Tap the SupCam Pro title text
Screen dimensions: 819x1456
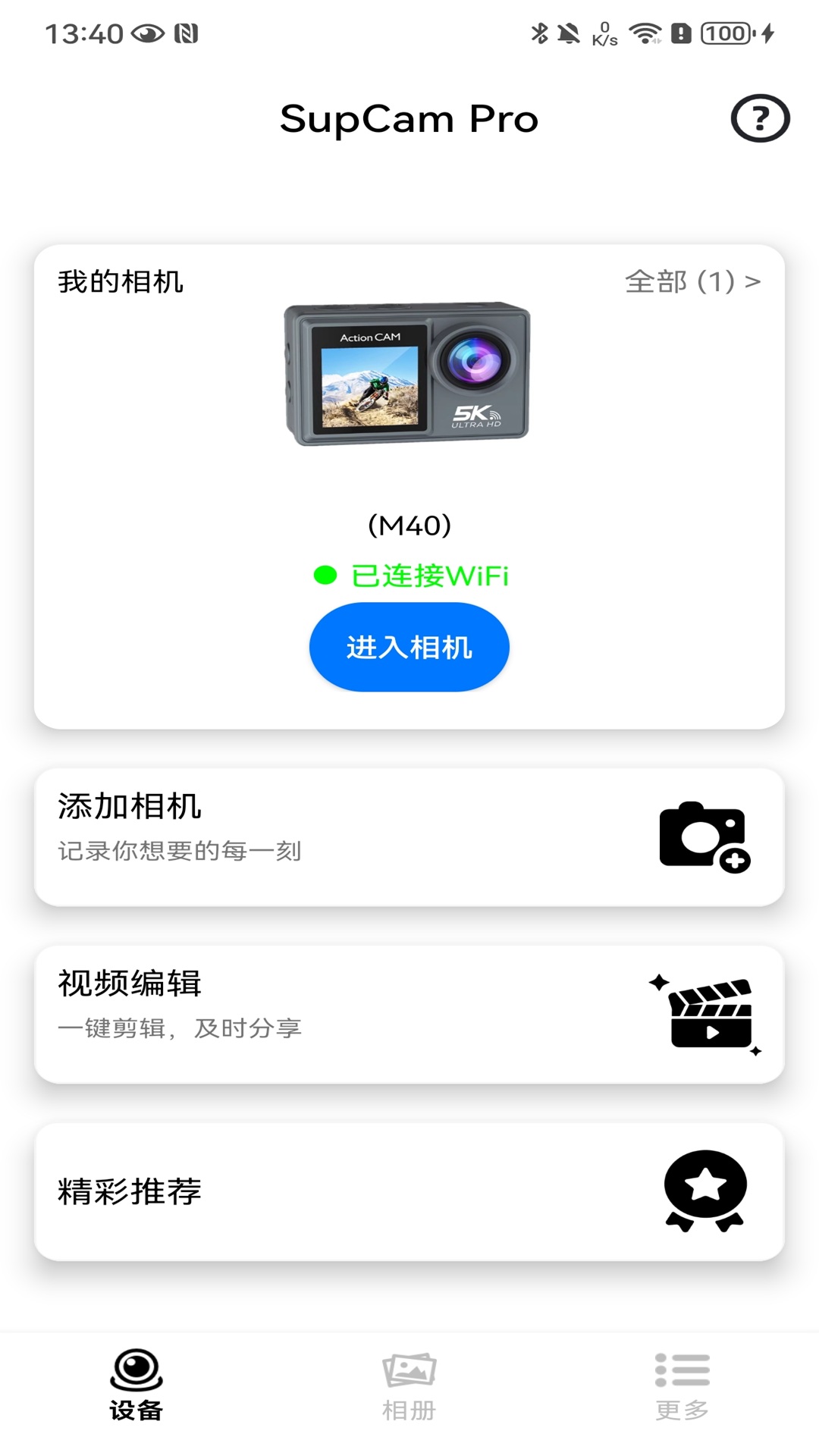coord(409,119)
